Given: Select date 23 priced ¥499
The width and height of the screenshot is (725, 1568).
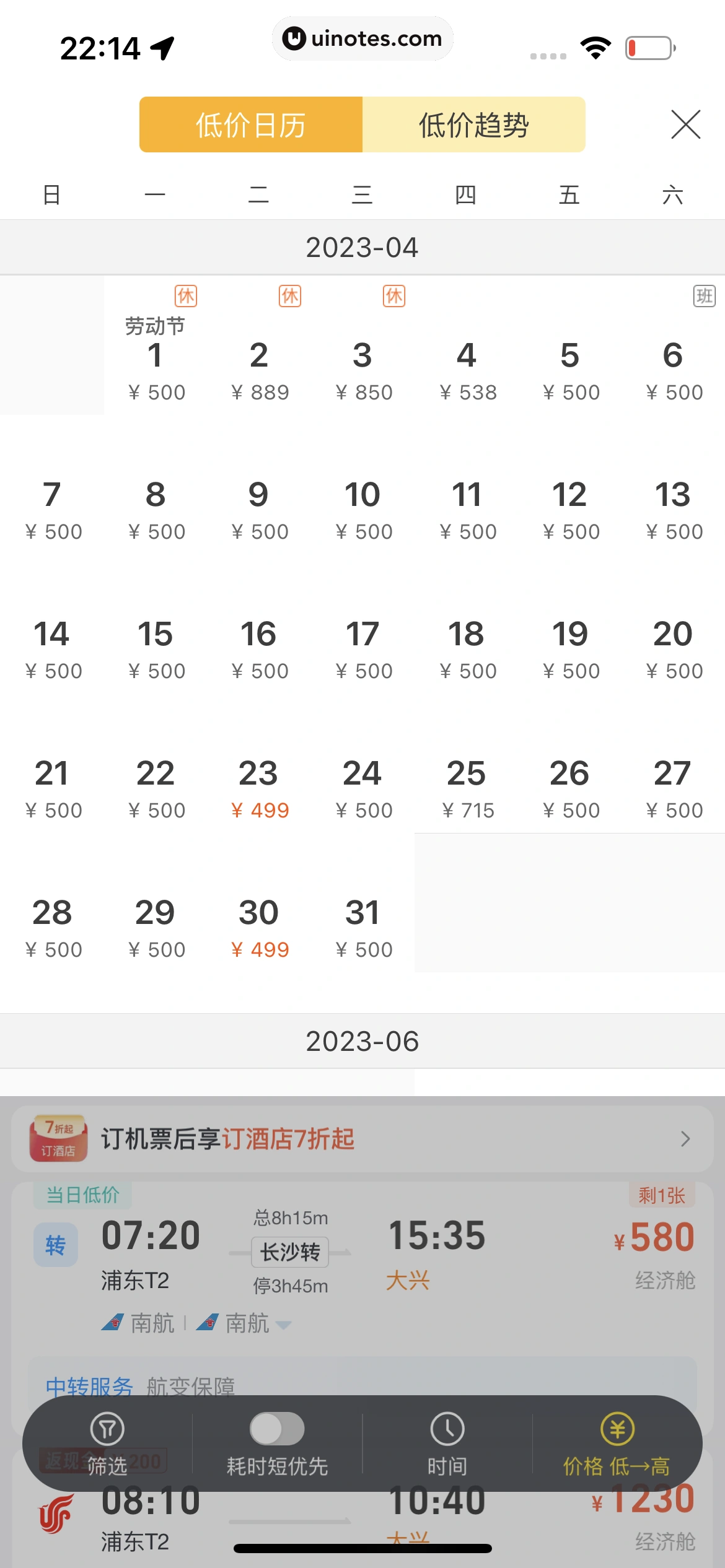Looking at the screenshot, I should (259, 788).
